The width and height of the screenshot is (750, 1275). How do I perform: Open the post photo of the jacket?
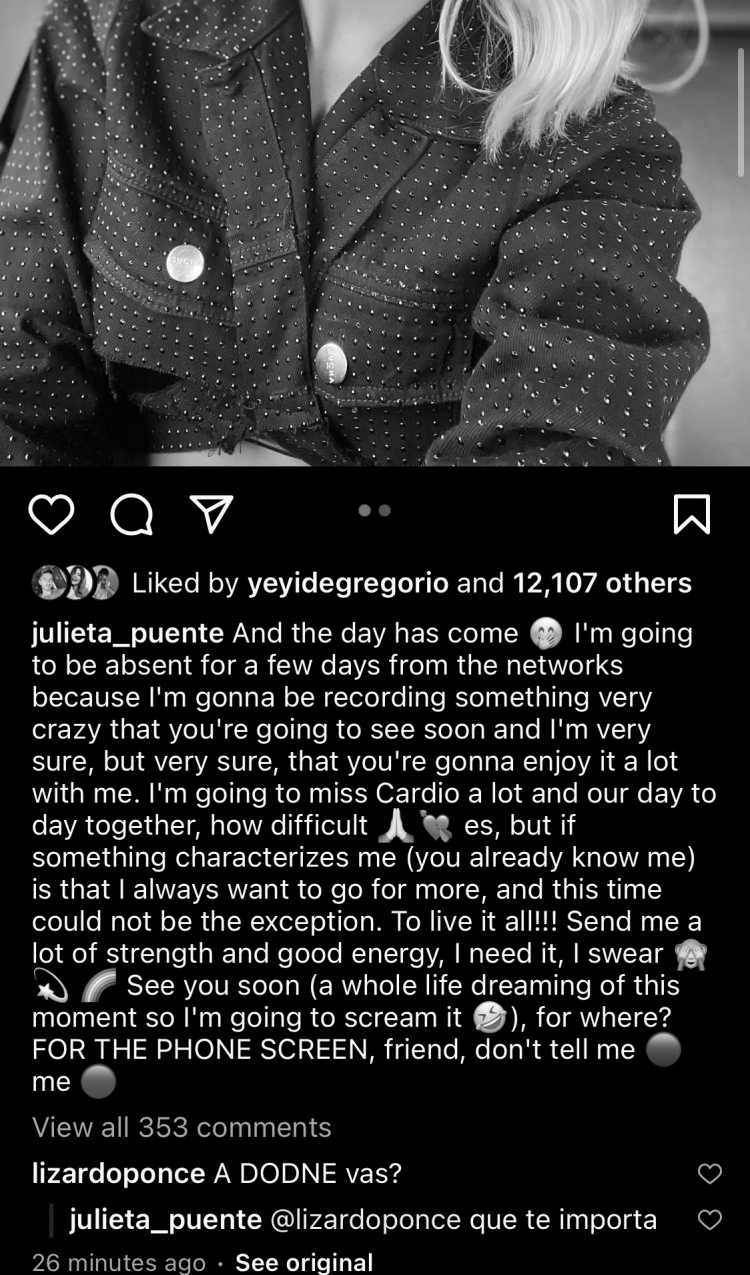[x=375, y=232]
